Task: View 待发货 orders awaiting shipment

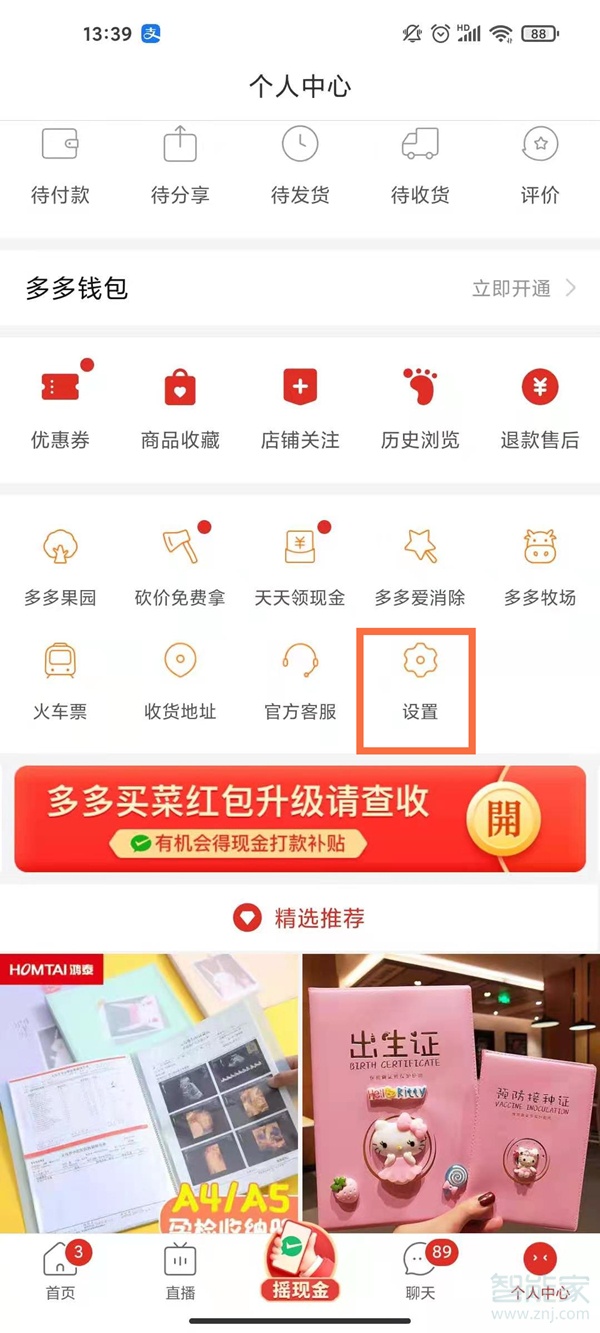Action: 300,165
